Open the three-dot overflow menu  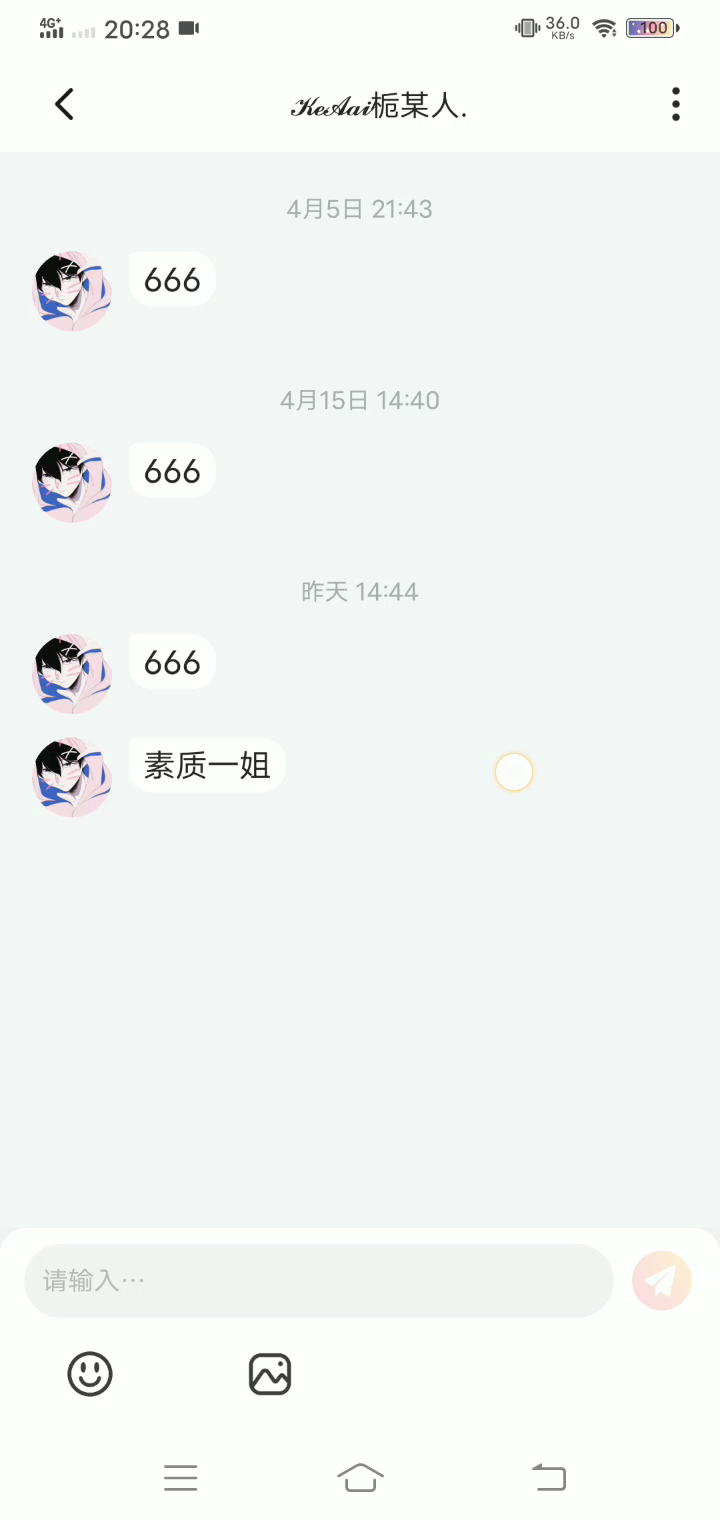[x=676, y=104]
